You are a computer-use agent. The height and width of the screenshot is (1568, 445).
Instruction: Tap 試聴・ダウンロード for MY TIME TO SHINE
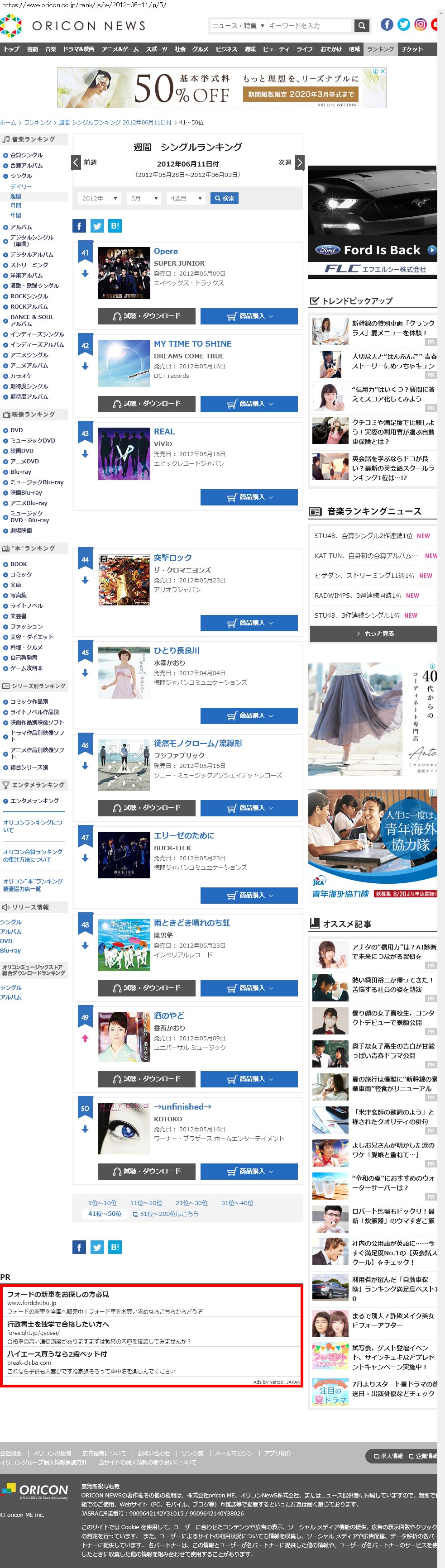point(147,404)
